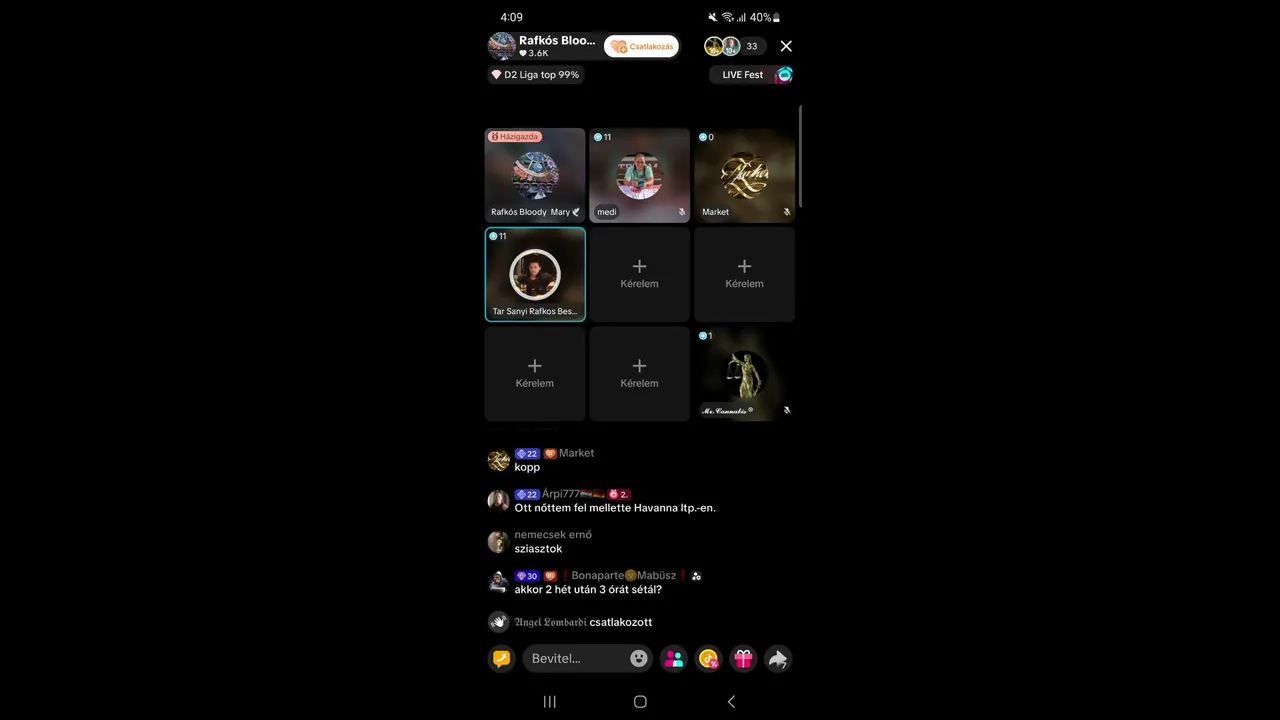Tap the Csatlakozás join button
This screenshot has height=720, width=1280.
pyautogui.click(x=641, y=47)
